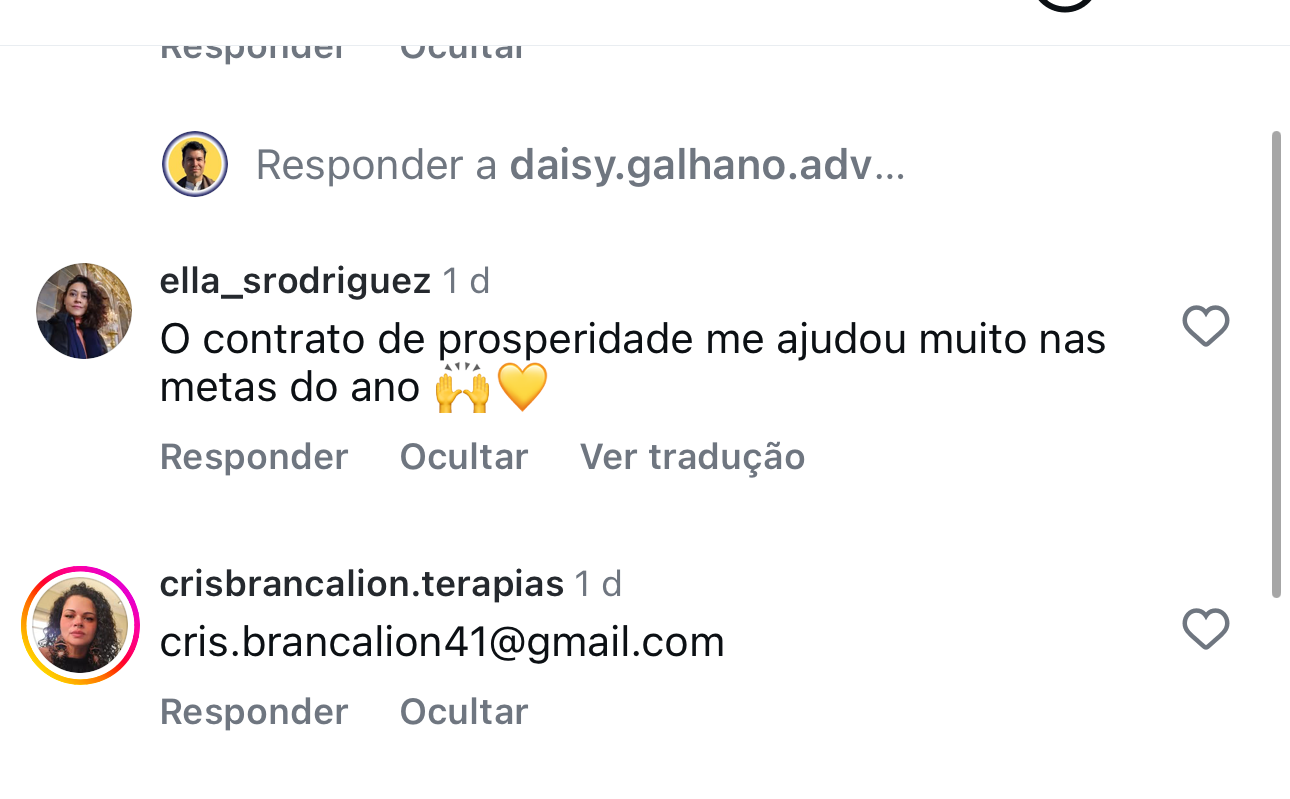Viewport: 1290px width, 799px height.
Task: Tap the reply field for daisy.galhano.adv
Action: pos(580,165)
